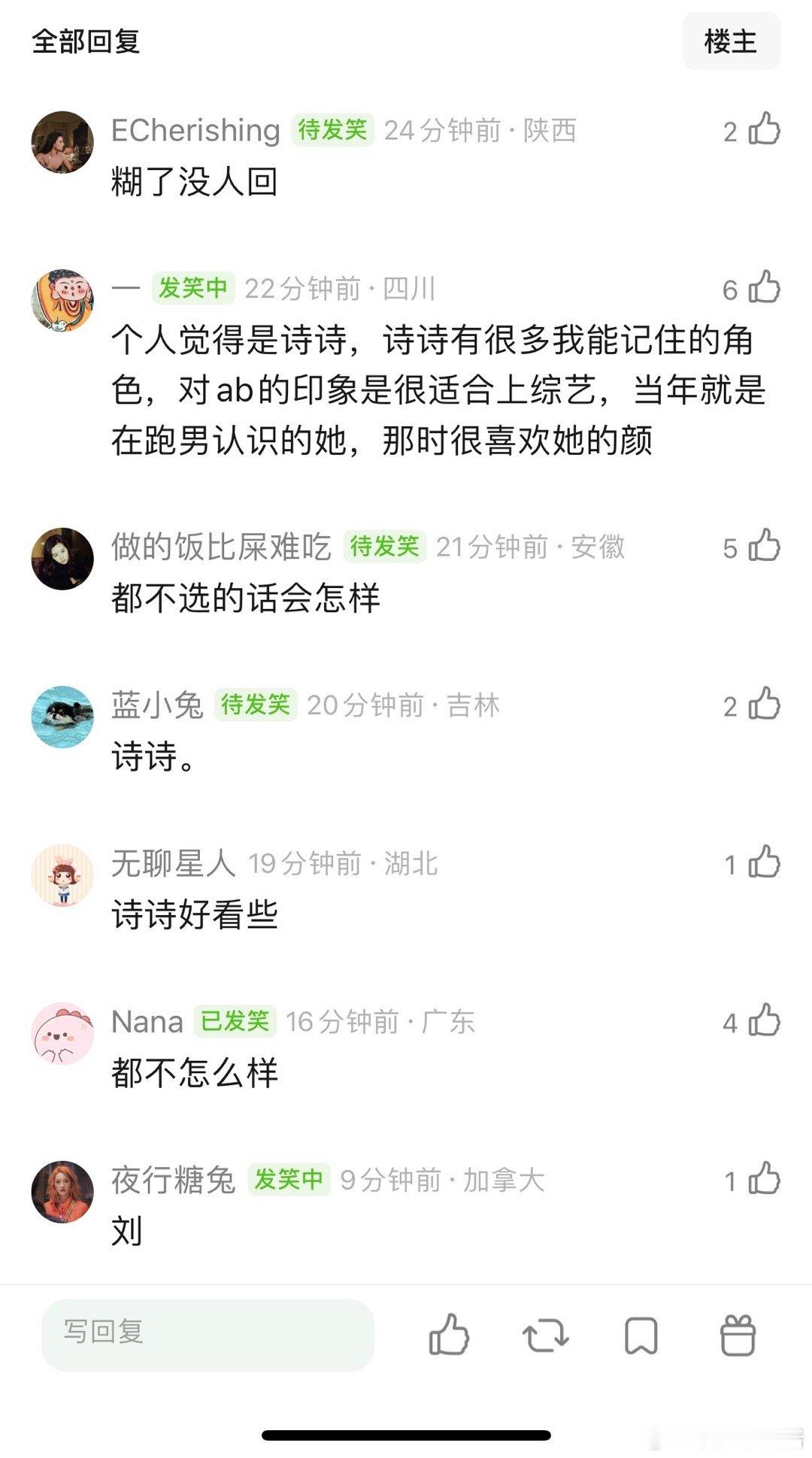Toggle the '楼主' filter to show author replies

(x=732, y=41)
